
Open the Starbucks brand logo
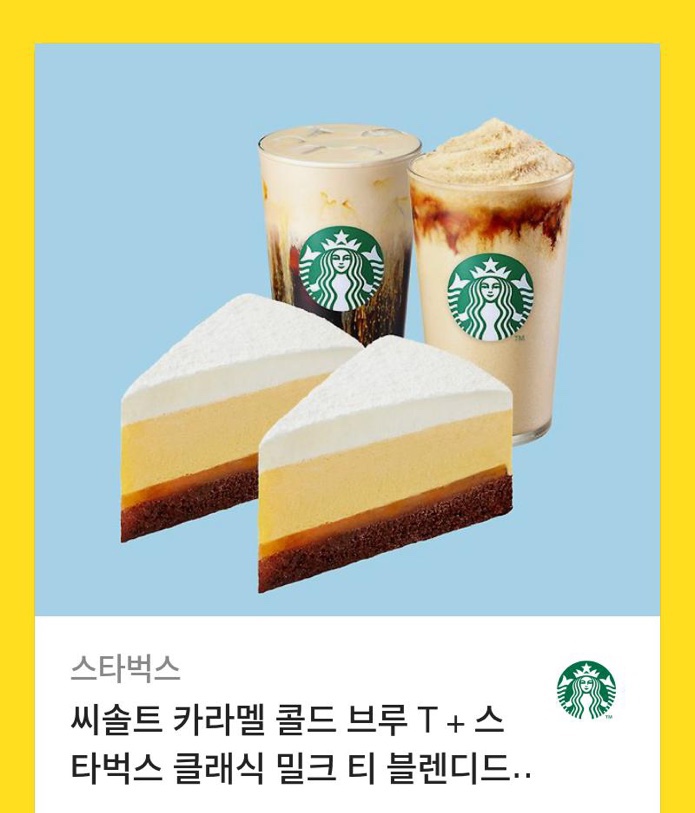pos(586,690)
